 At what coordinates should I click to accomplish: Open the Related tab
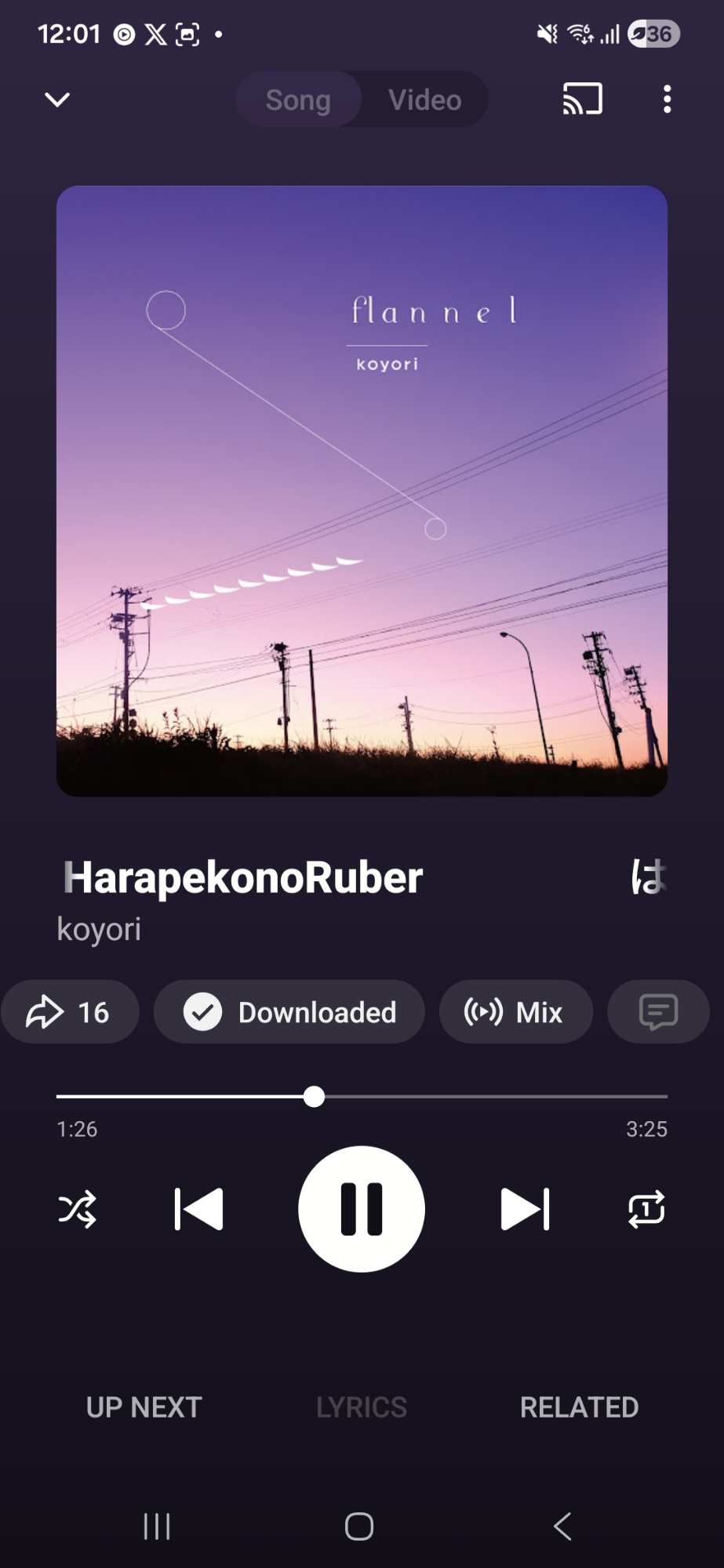[579, 1407]
